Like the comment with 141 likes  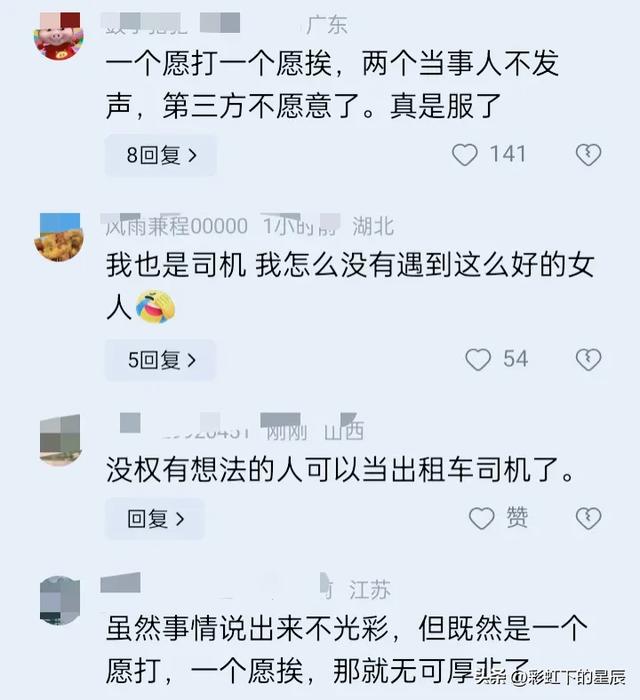click(x=466, y=154)
